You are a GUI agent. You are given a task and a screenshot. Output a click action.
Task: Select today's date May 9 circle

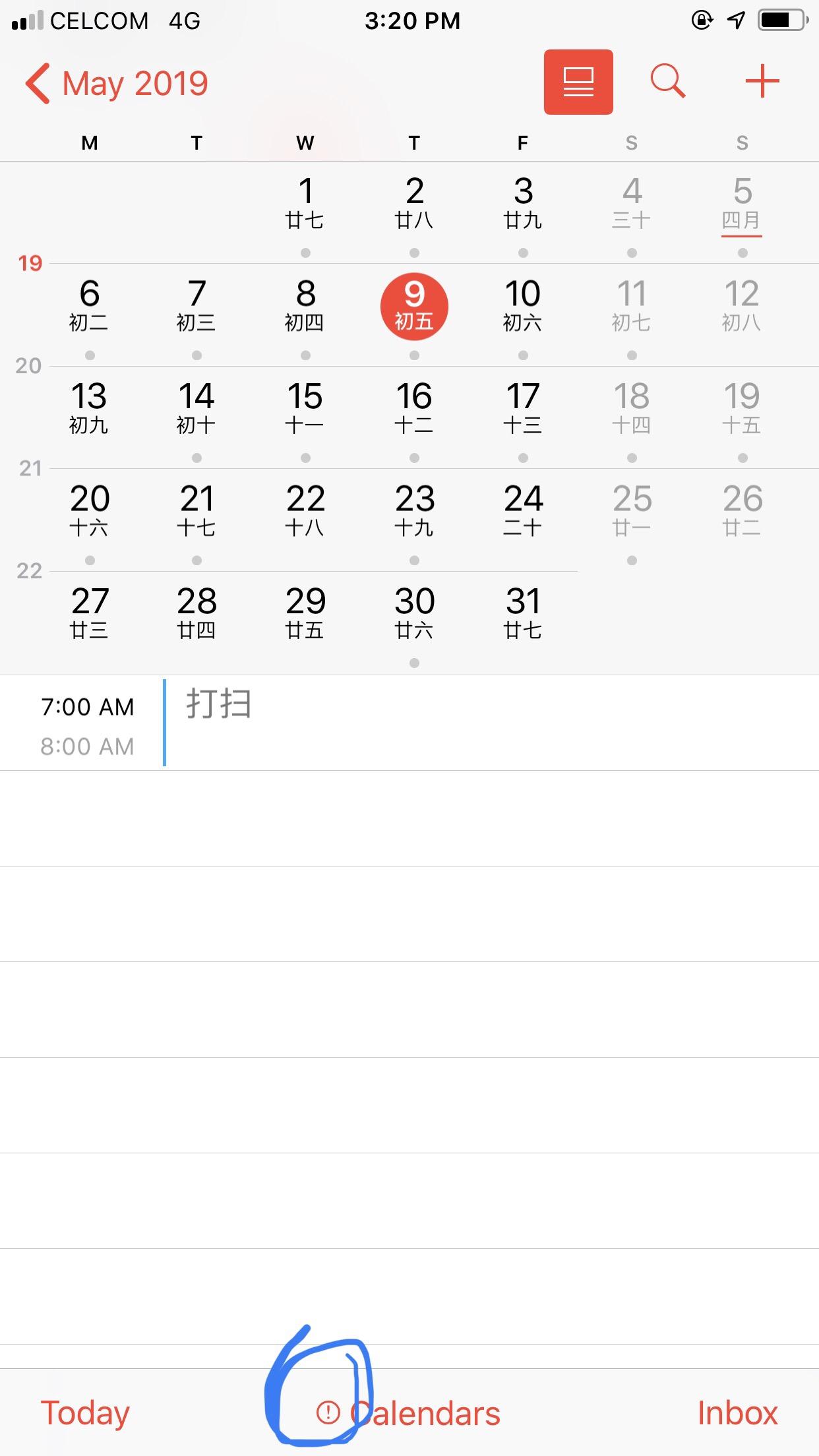coord(414,306)
